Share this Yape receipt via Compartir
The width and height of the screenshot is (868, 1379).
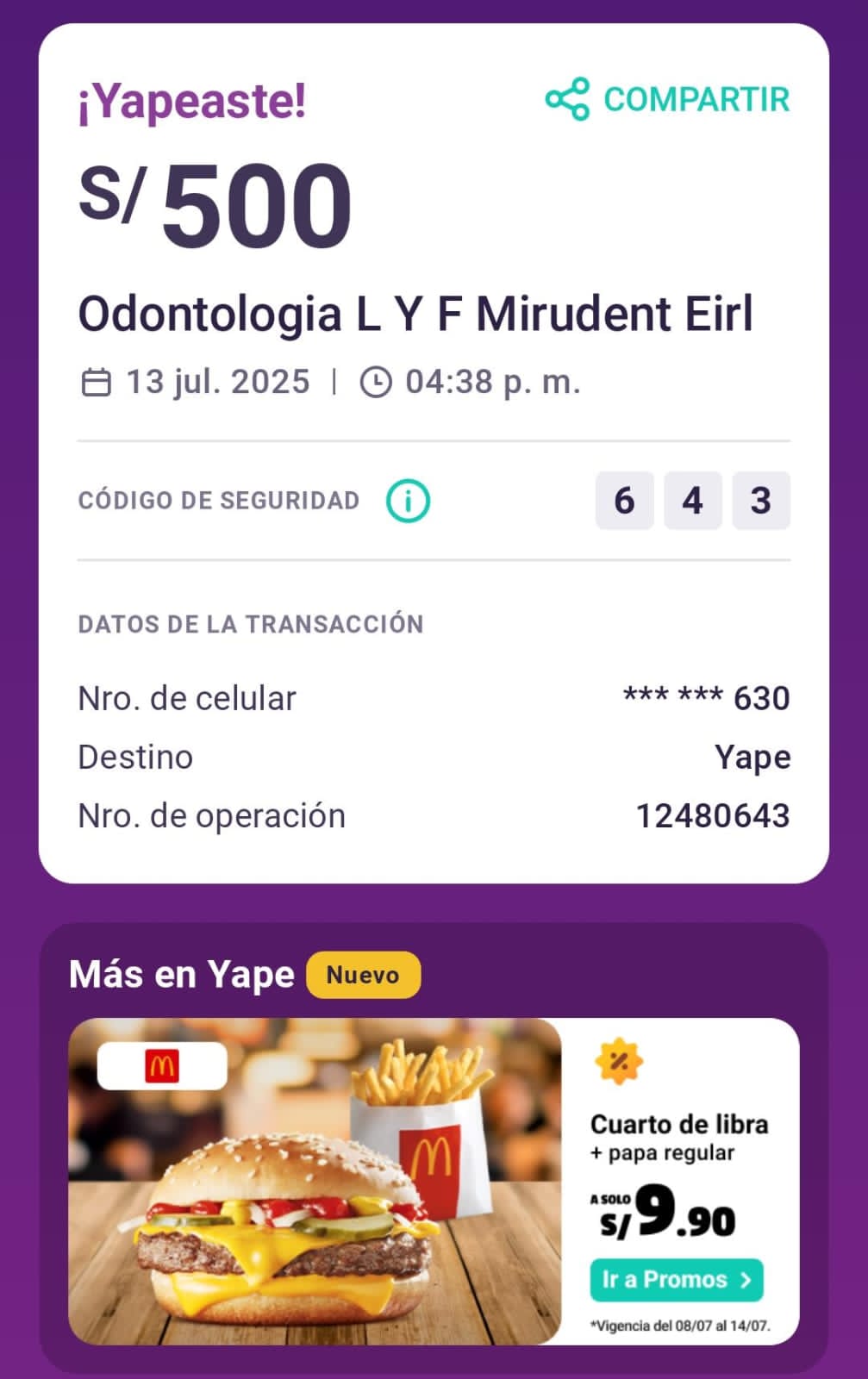pos(668,99)
